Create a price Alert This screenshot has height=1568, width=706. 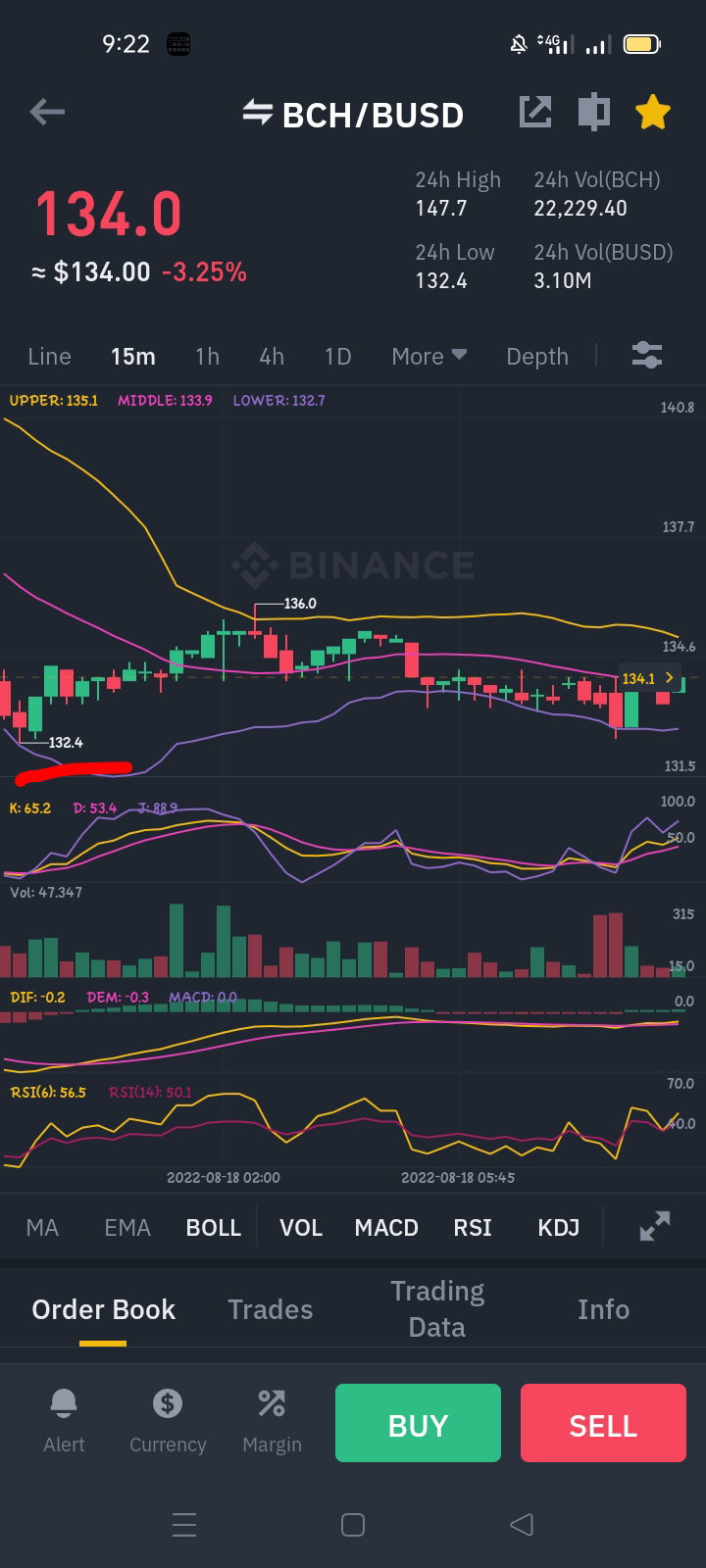click(x=64, y=1421)
